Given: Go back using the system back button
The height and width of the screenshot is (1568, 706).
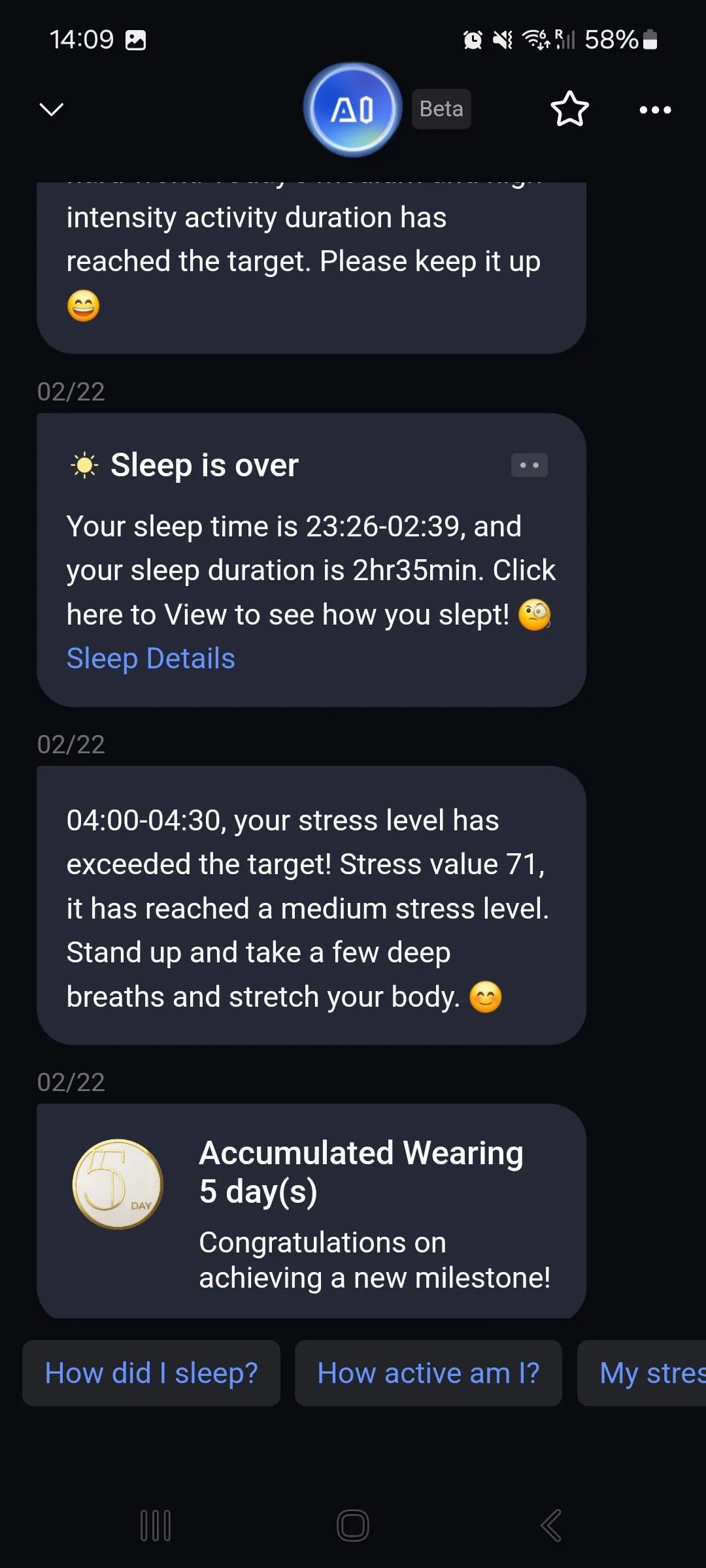Looking at the screenshot, I should [x=551, y=1526].
